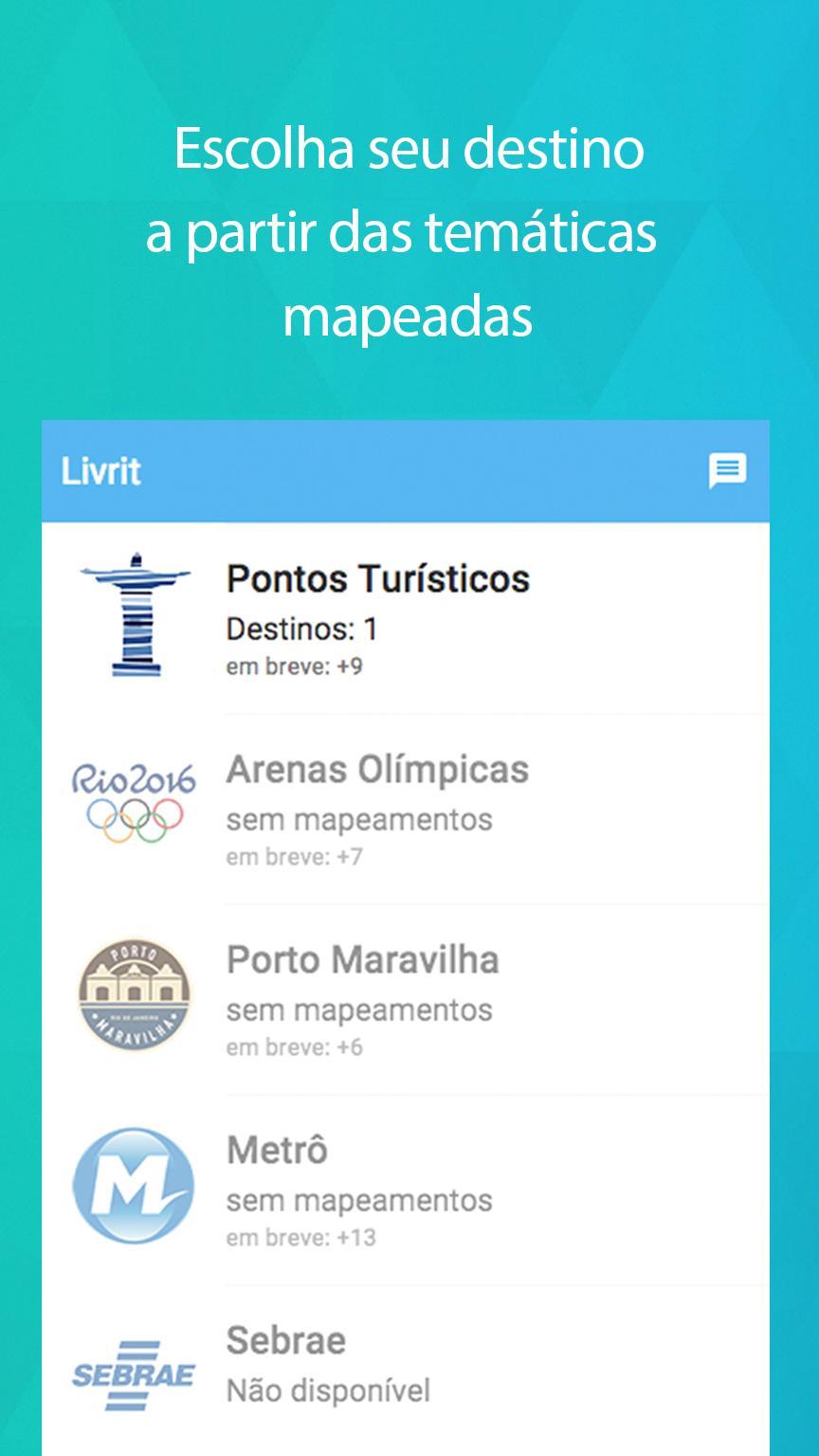Open the speech bubble icon in app bar
This screenshot has height=1456, width=819.
(728, 471)
